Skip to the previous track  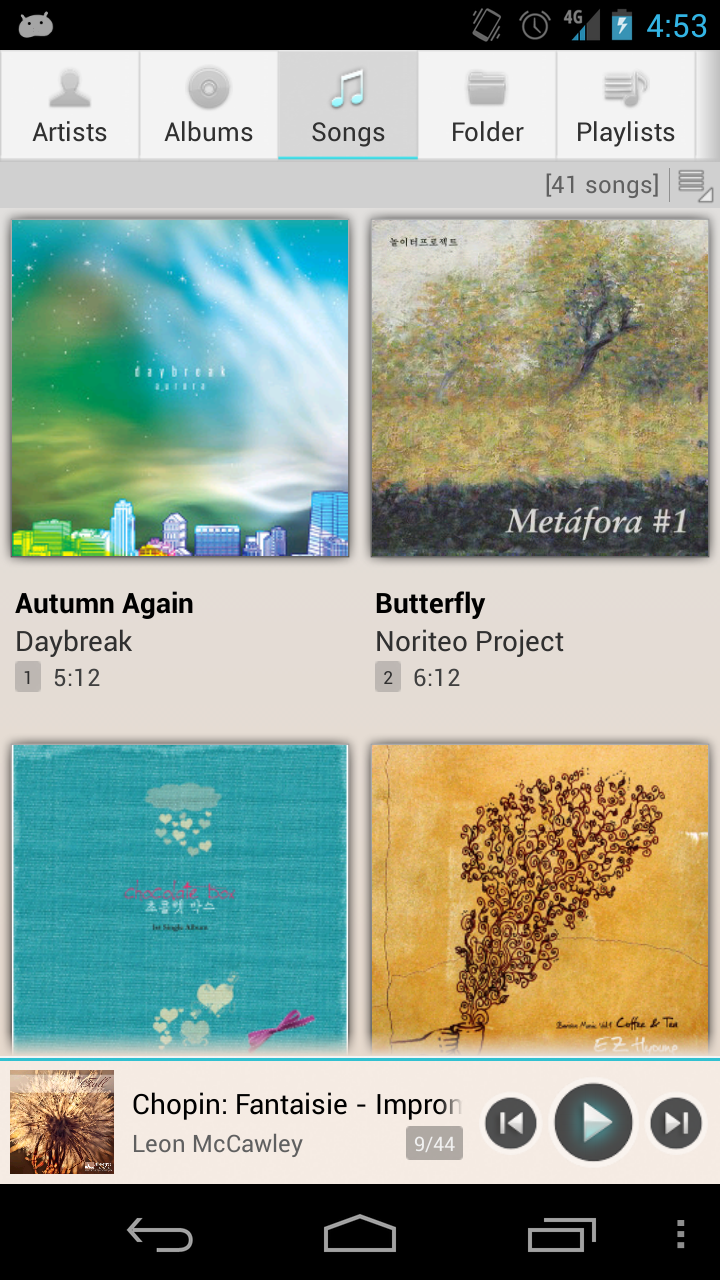(x=510, y=1122)
